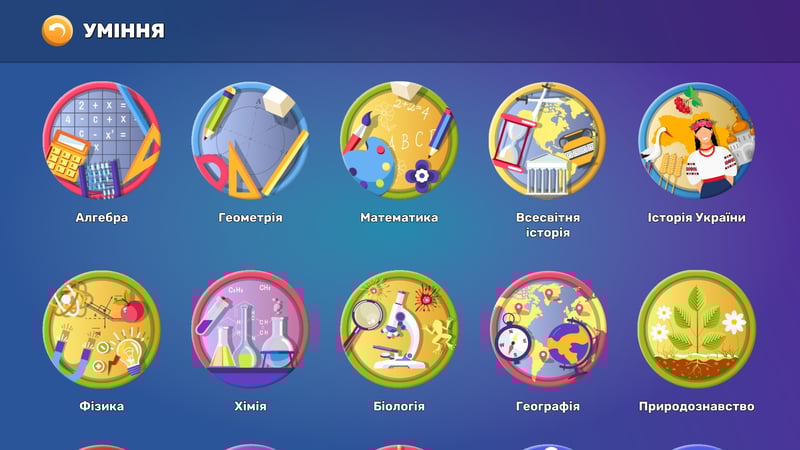Tap the orange back arrow button
The image size is (800, 450).
(57, 31)
